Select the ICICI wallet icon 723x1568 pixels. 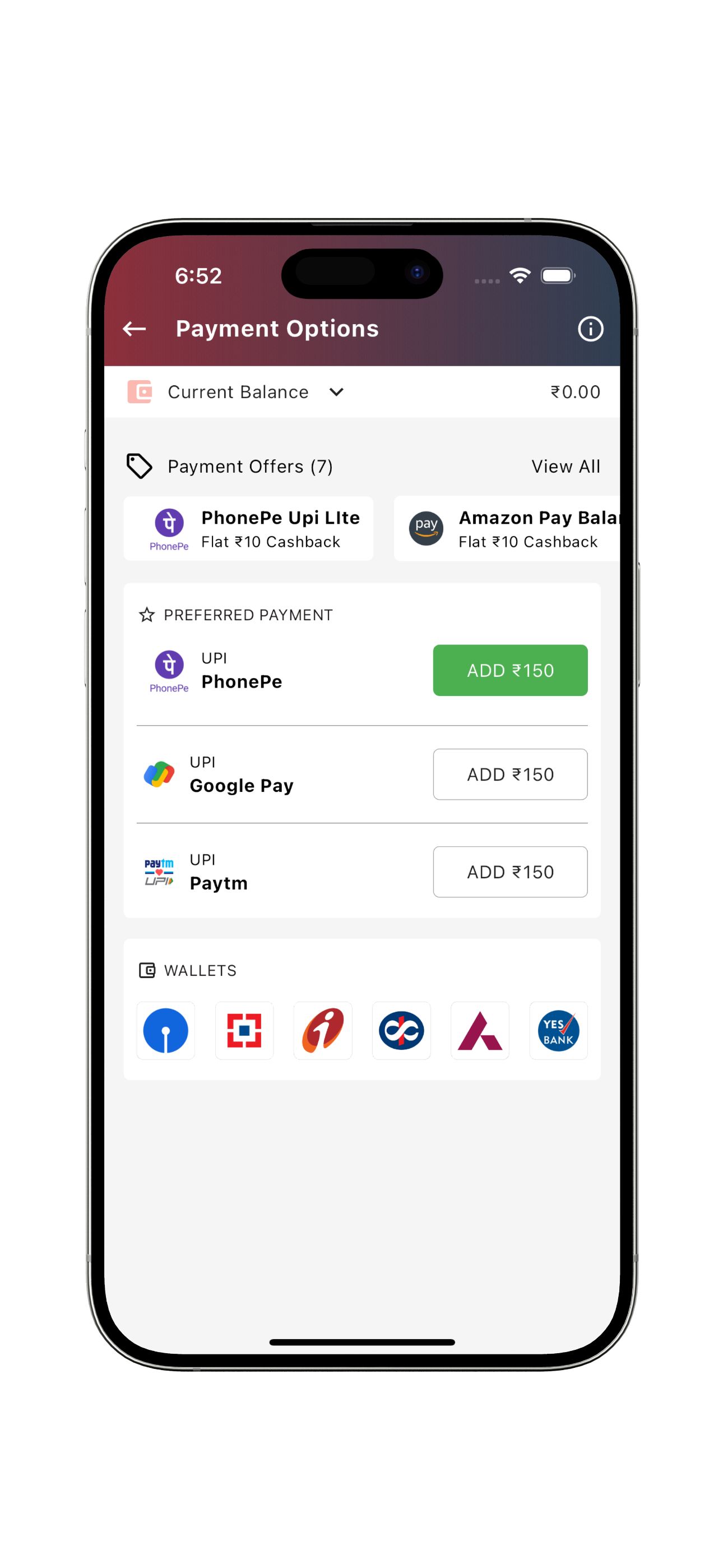point(323,1031)
